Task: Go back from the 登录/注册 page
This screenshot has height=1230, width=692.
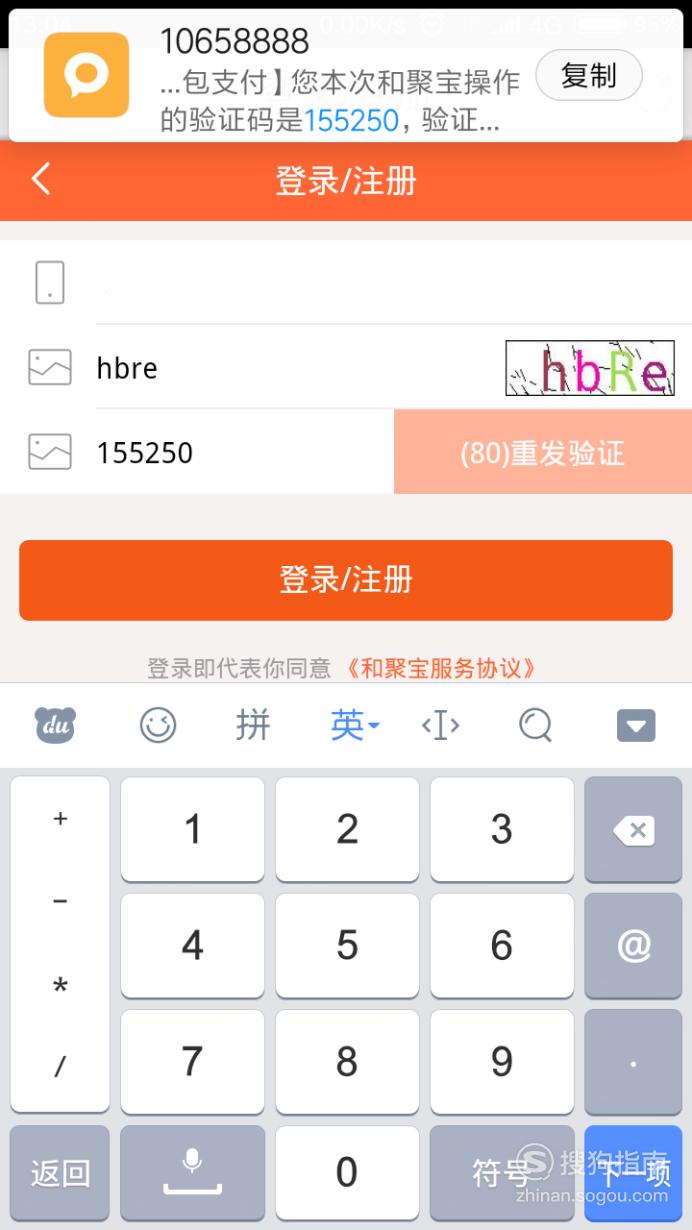Action: point(41,180)
